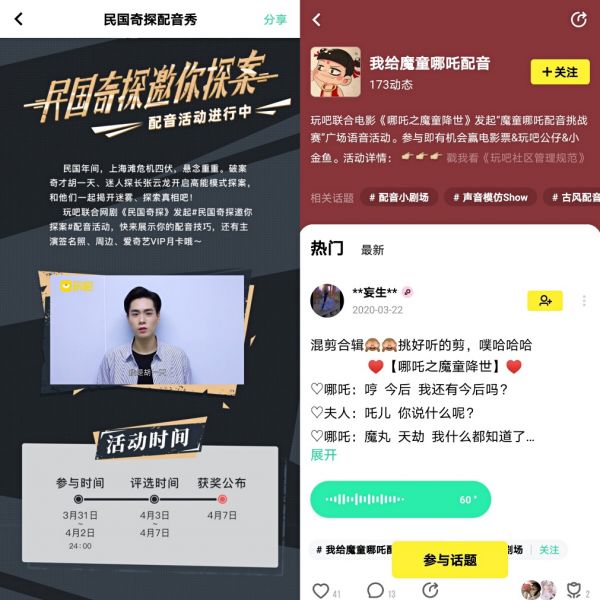Open the avatar of user 妄生

[327, 300]
